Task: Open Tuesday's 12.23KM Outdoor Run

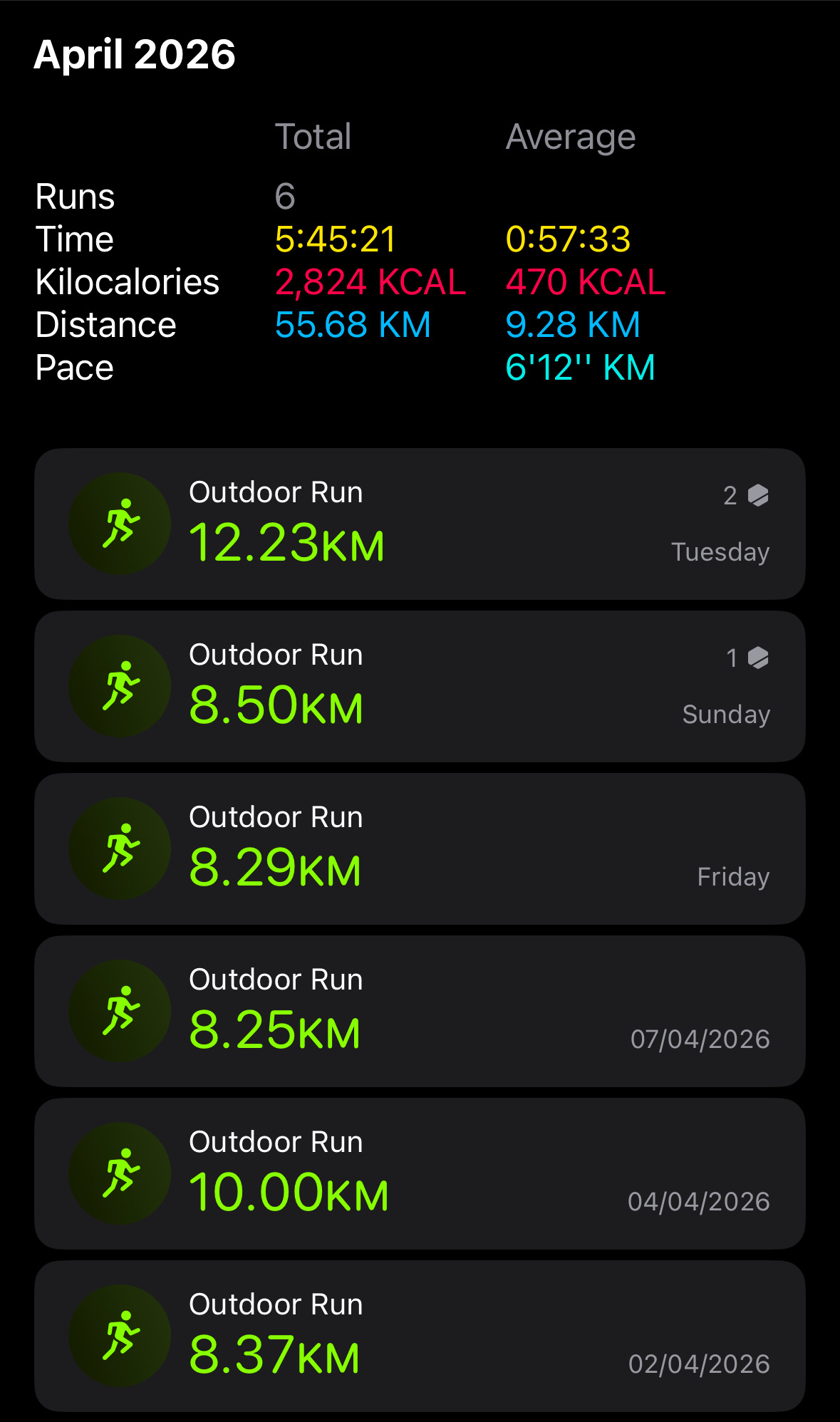Action: (x=420, y=524)
